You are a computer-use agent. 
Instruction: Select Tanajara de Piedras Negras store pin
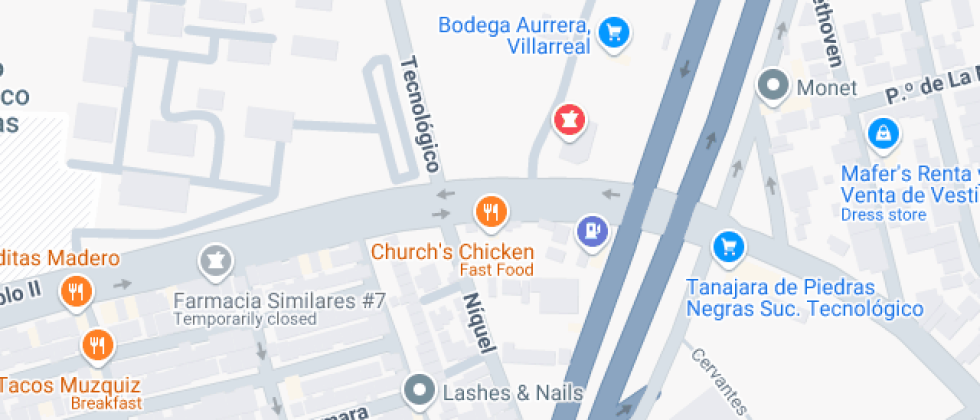[x=728, y=246]
